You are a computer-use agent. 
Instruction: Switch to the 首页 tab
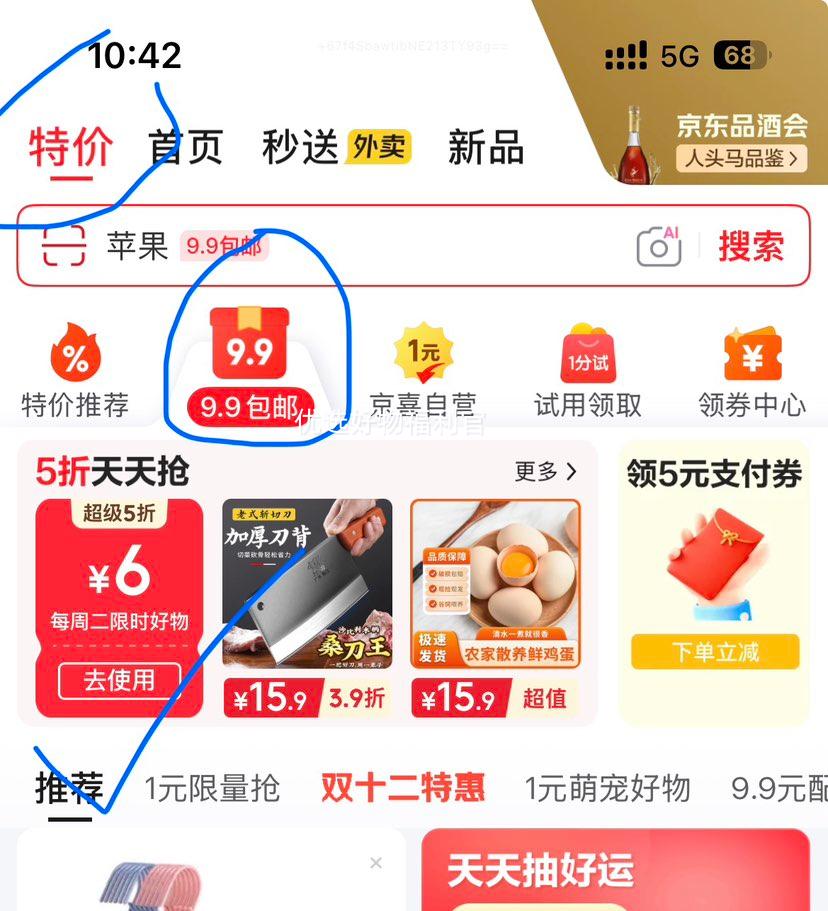[186, 146]
